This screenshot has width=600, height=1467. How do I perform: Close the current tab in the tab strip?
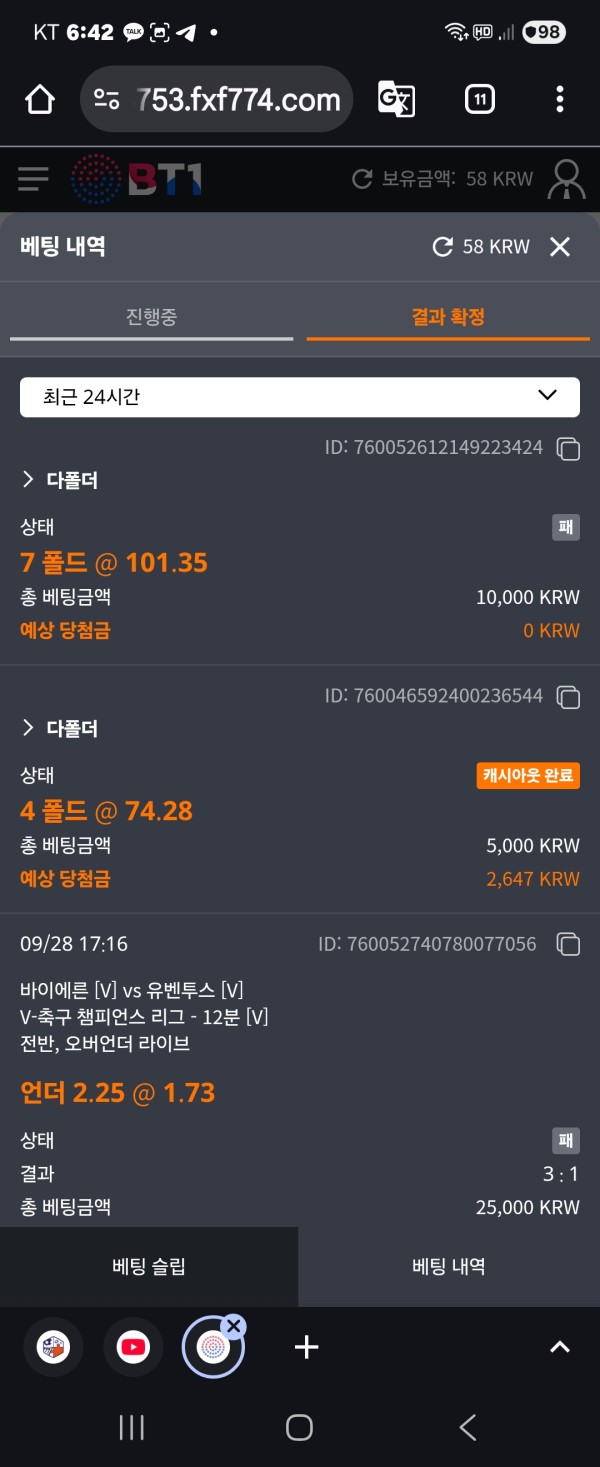(x=234, y=1326)
